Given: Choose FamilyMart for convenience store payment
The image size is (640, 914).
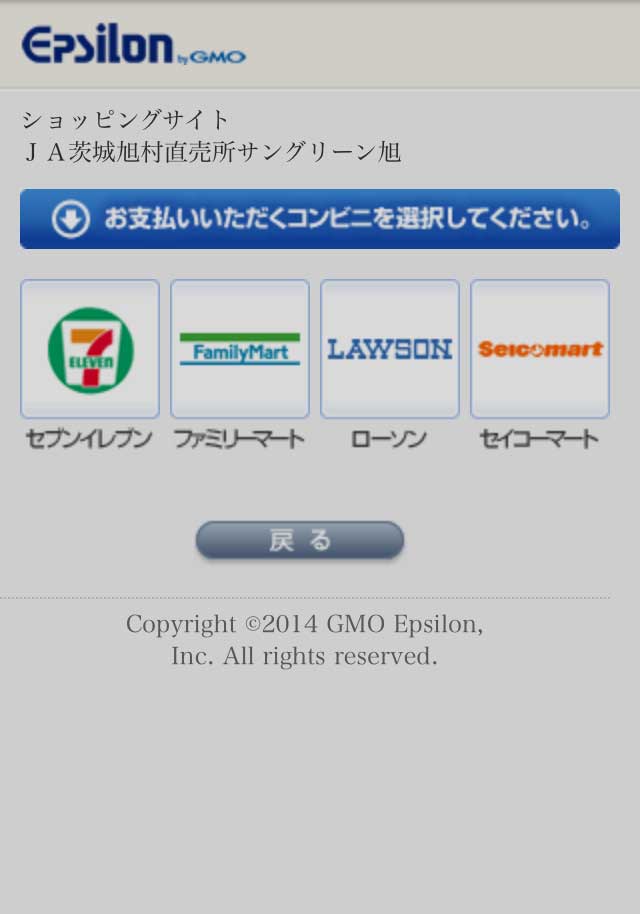Looking at the screenshot, I should [240, 349].
